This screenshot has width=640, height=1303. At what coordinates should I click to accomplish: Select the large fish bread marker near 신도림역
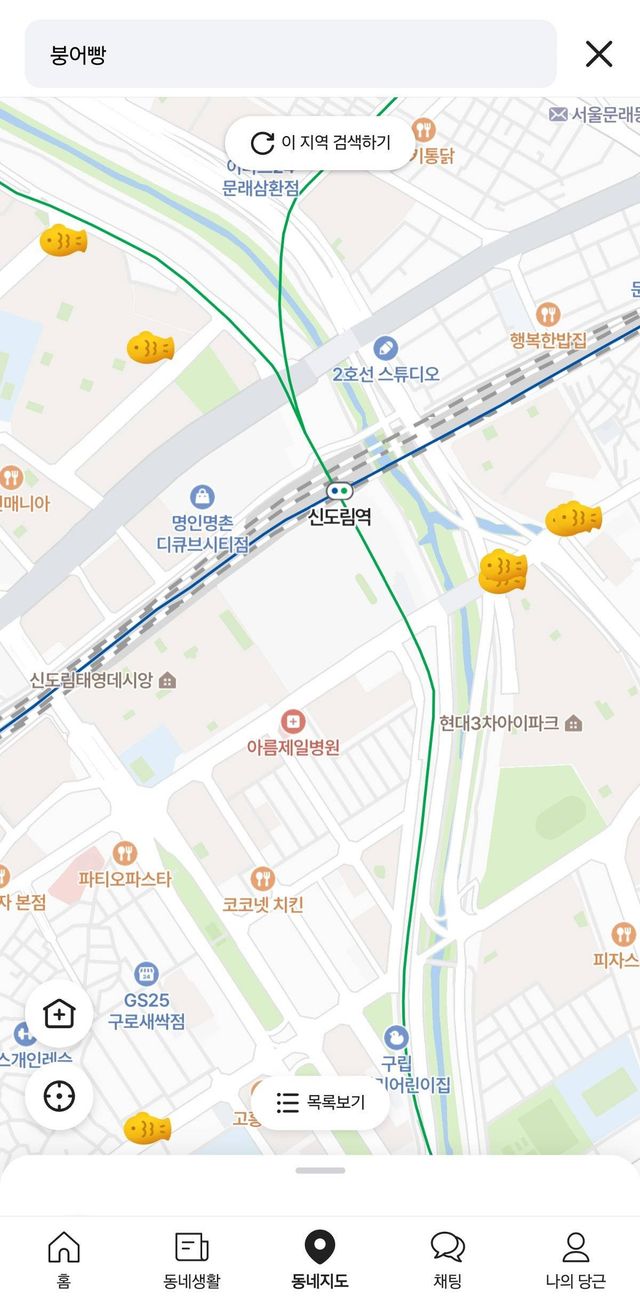pyautogui.click(x=502, y=572)
